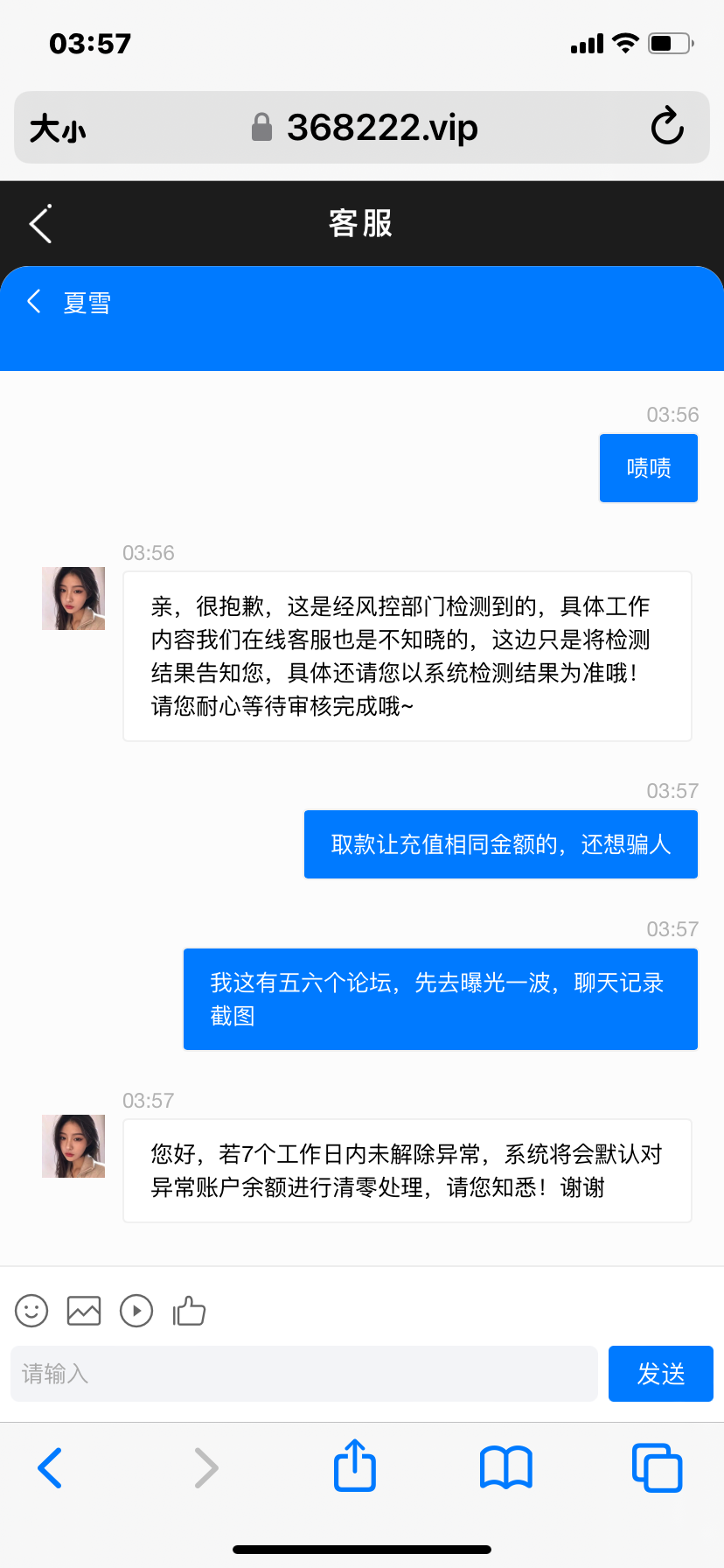Open the emoji picker
Viewport: 724px width, 1568px height.
click(31, 1311)
